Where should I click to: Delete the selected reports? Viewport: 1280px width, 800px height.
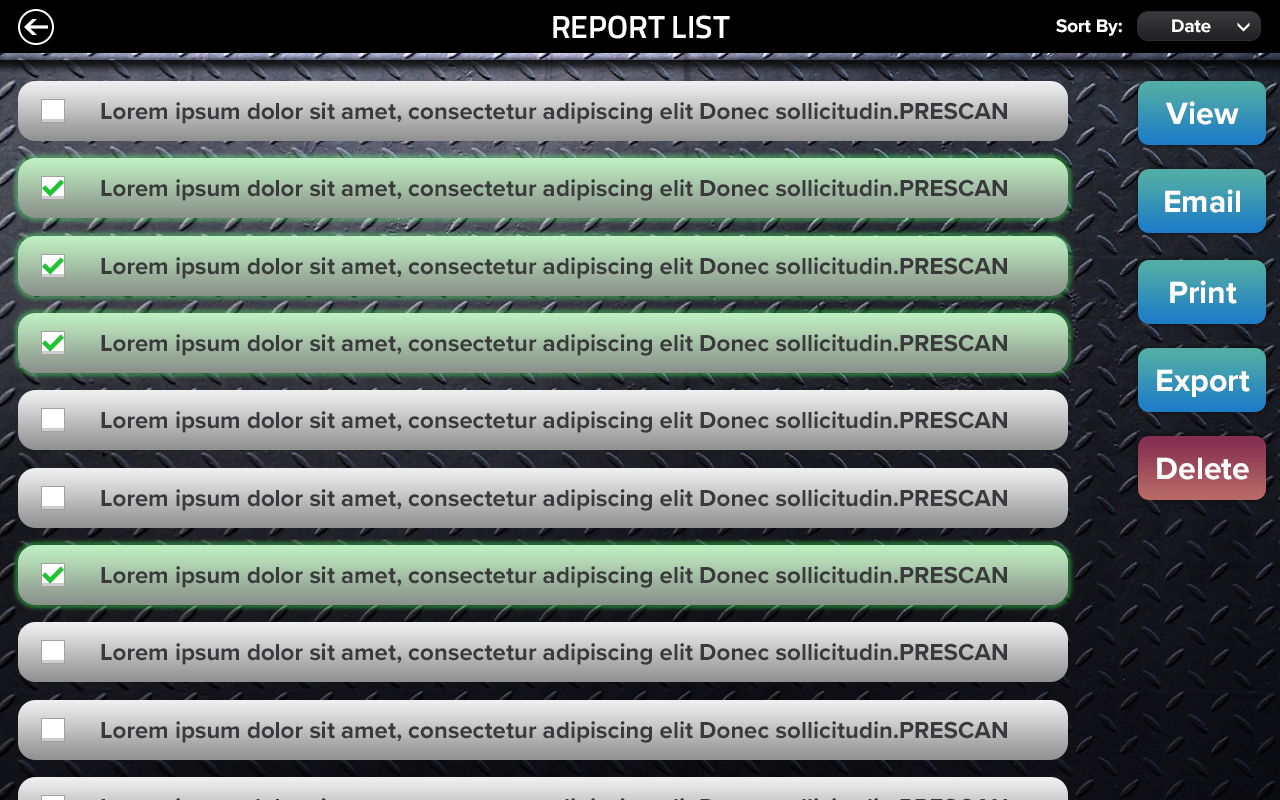(x=1201, y=468)
